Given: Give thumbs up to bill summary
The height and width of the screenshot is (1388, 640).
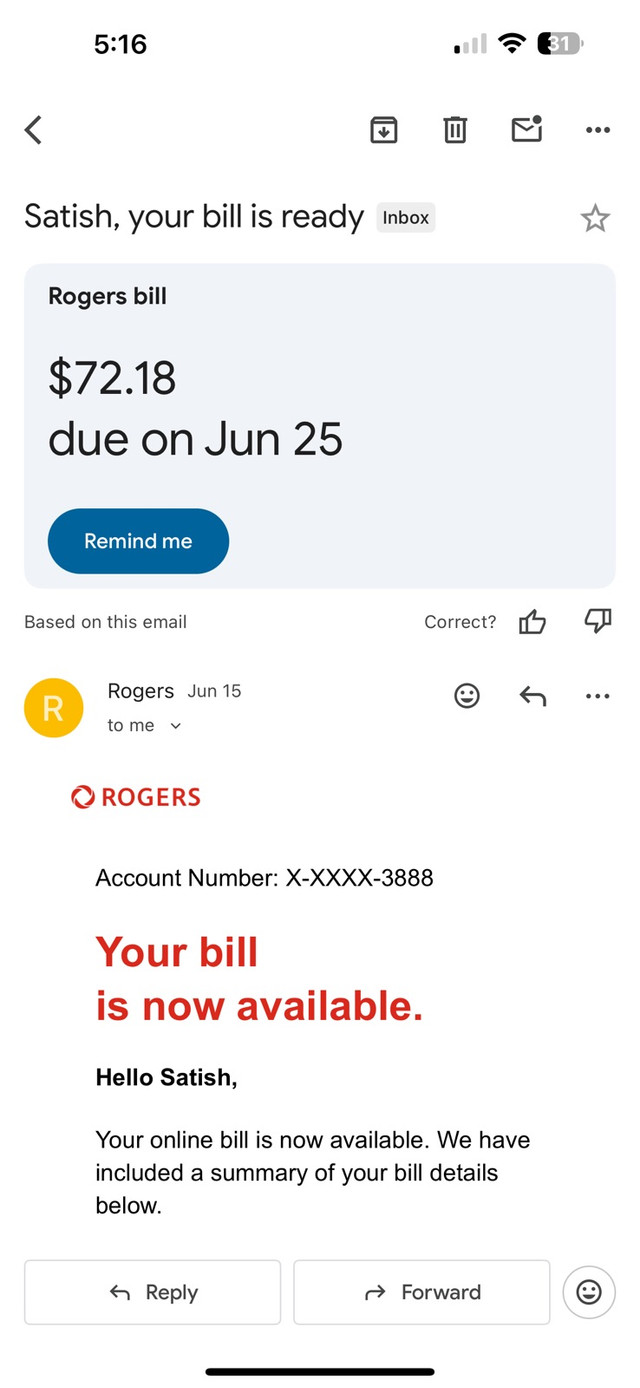Looking at the screenshot, I should point(532,623).
